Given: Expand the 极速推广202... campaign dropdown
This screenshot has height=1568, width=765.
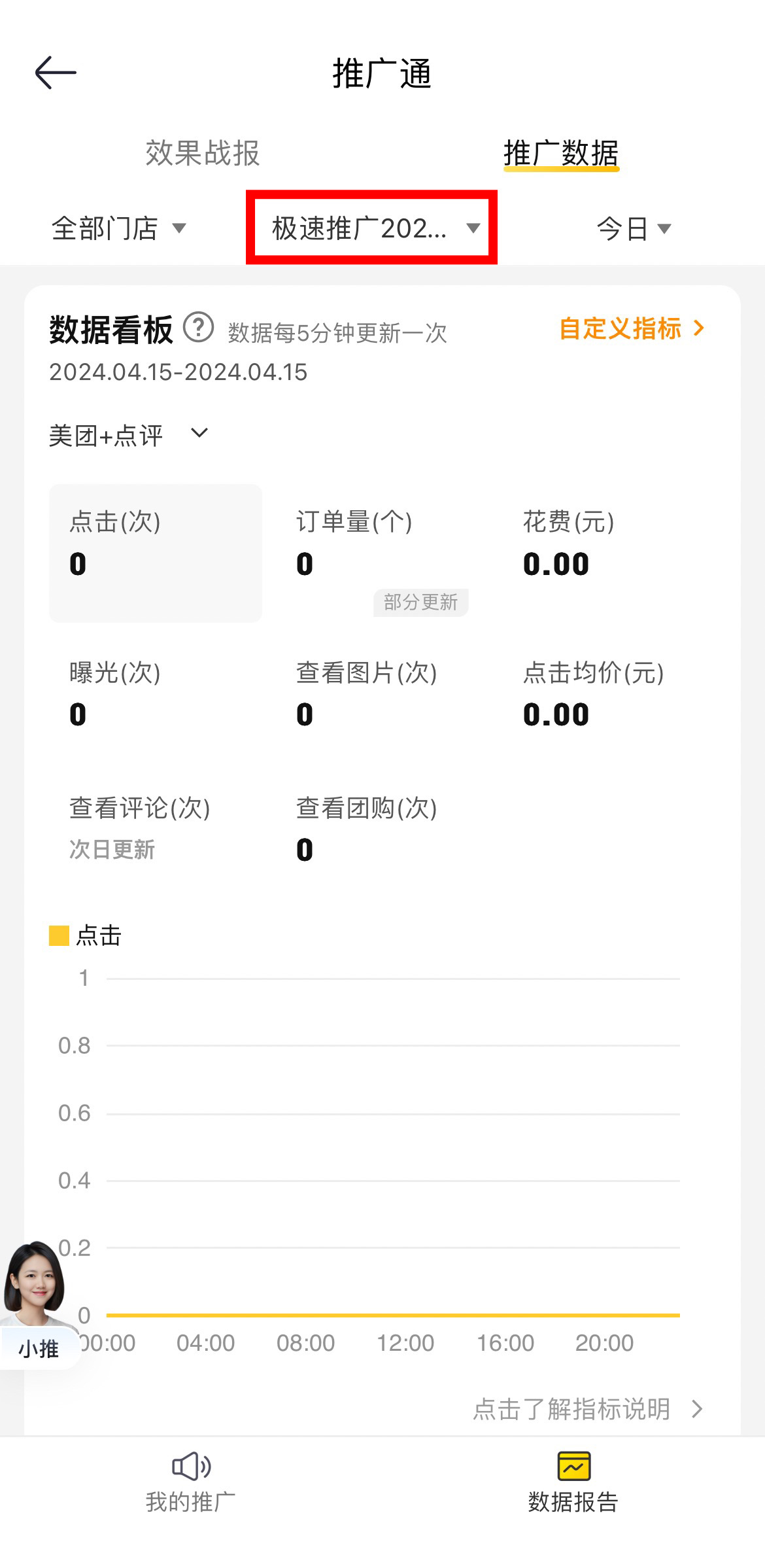Looking at the screenshot, I should [371, 228].
